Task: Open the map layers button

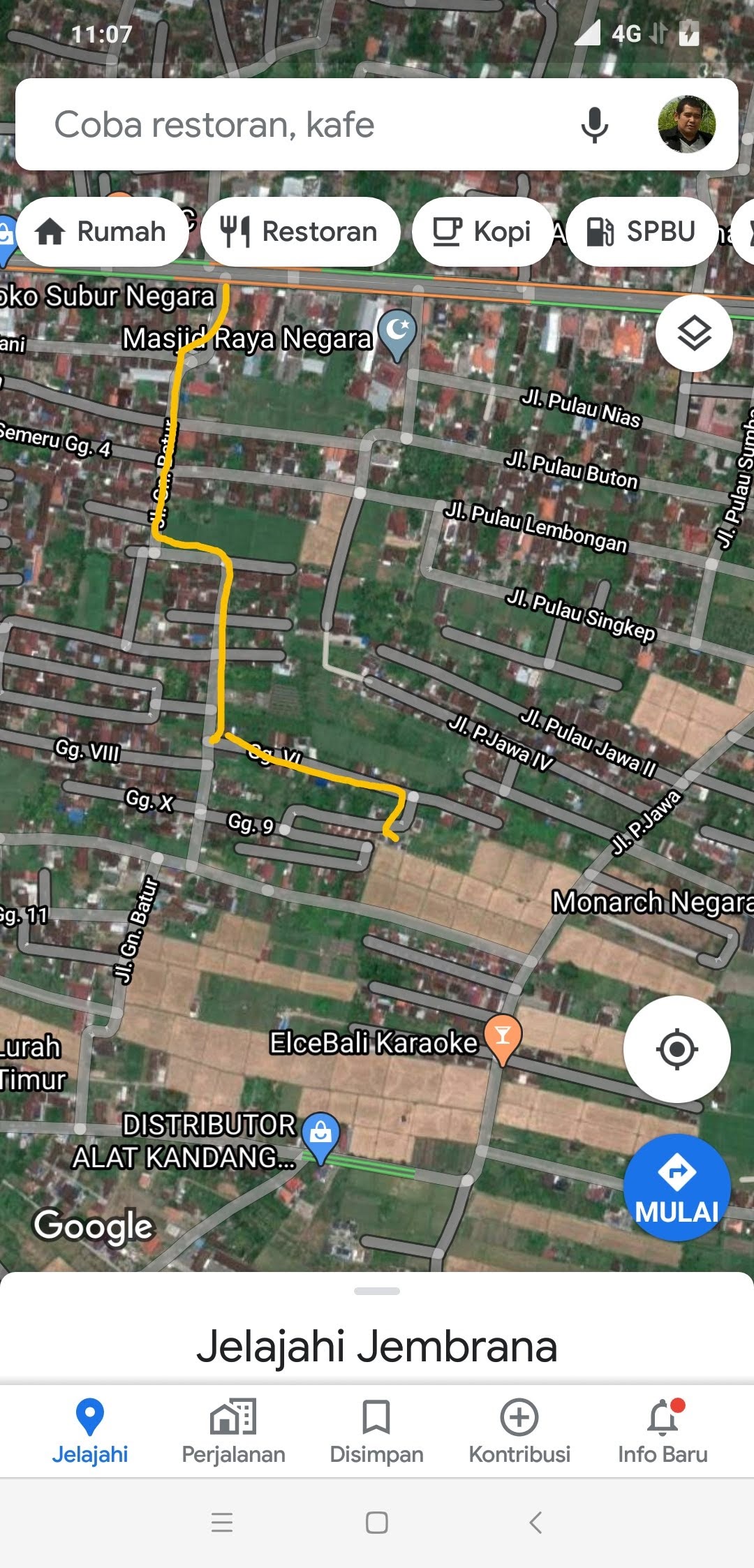Action: point(694,333)
